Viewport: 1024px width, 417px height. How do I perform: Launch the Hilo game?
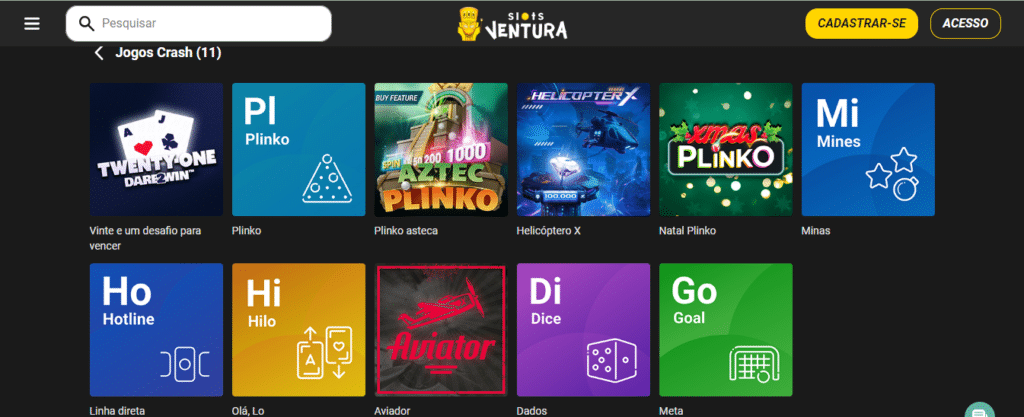point(298,330)
